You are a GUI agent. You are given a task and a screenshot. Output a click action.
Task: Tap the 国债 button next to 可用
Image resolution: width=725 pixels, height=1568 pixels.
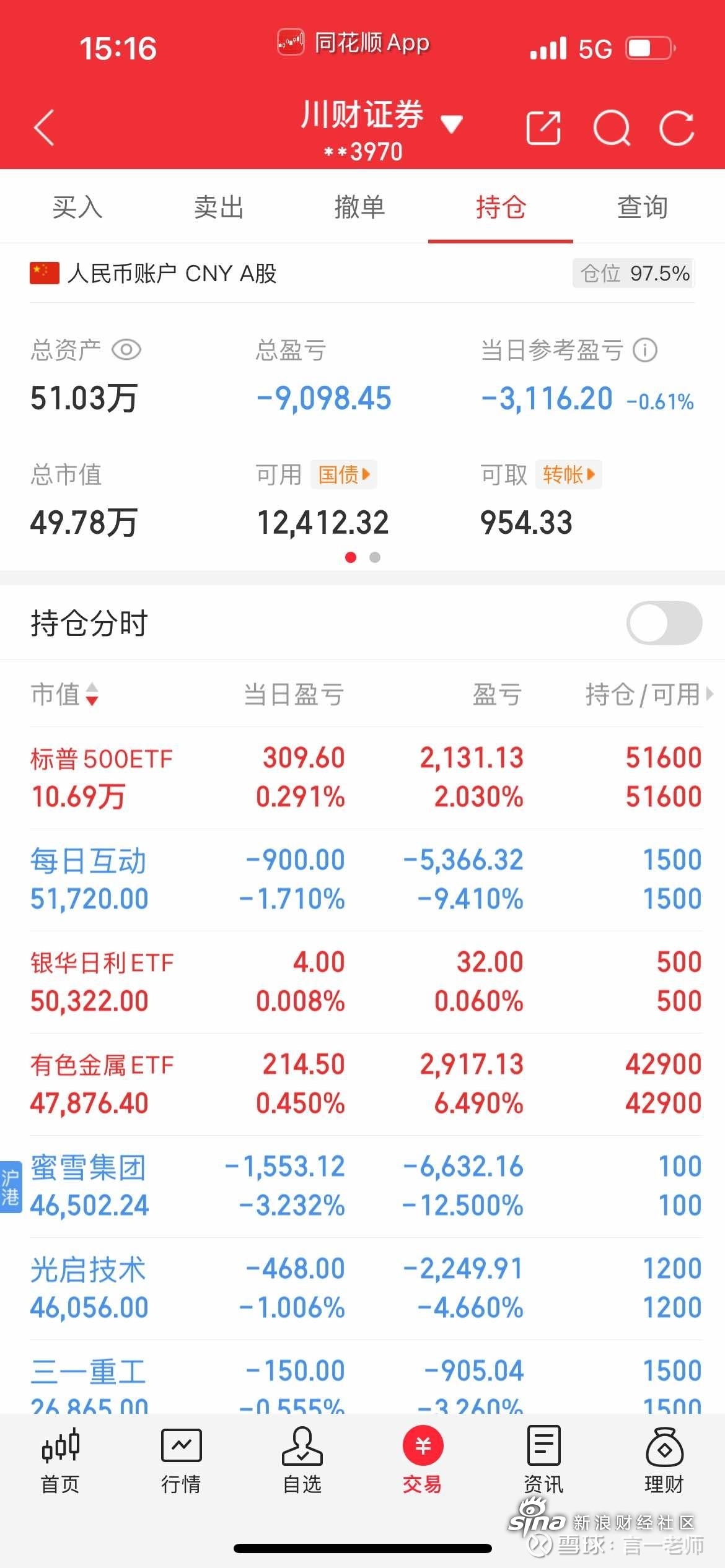(344, 475)
